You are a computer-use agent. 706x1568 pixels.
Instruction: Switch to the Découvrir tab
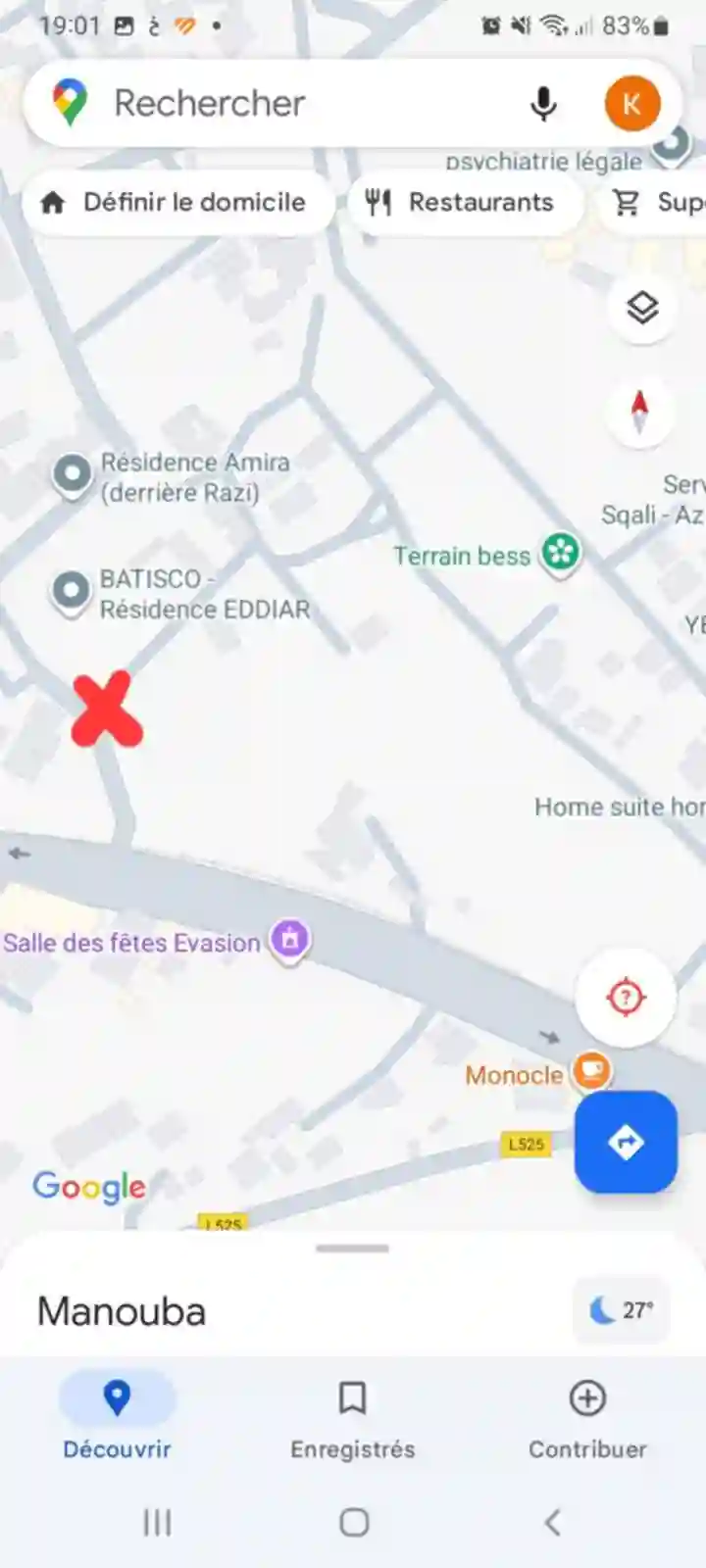[x=117, y=1416]
